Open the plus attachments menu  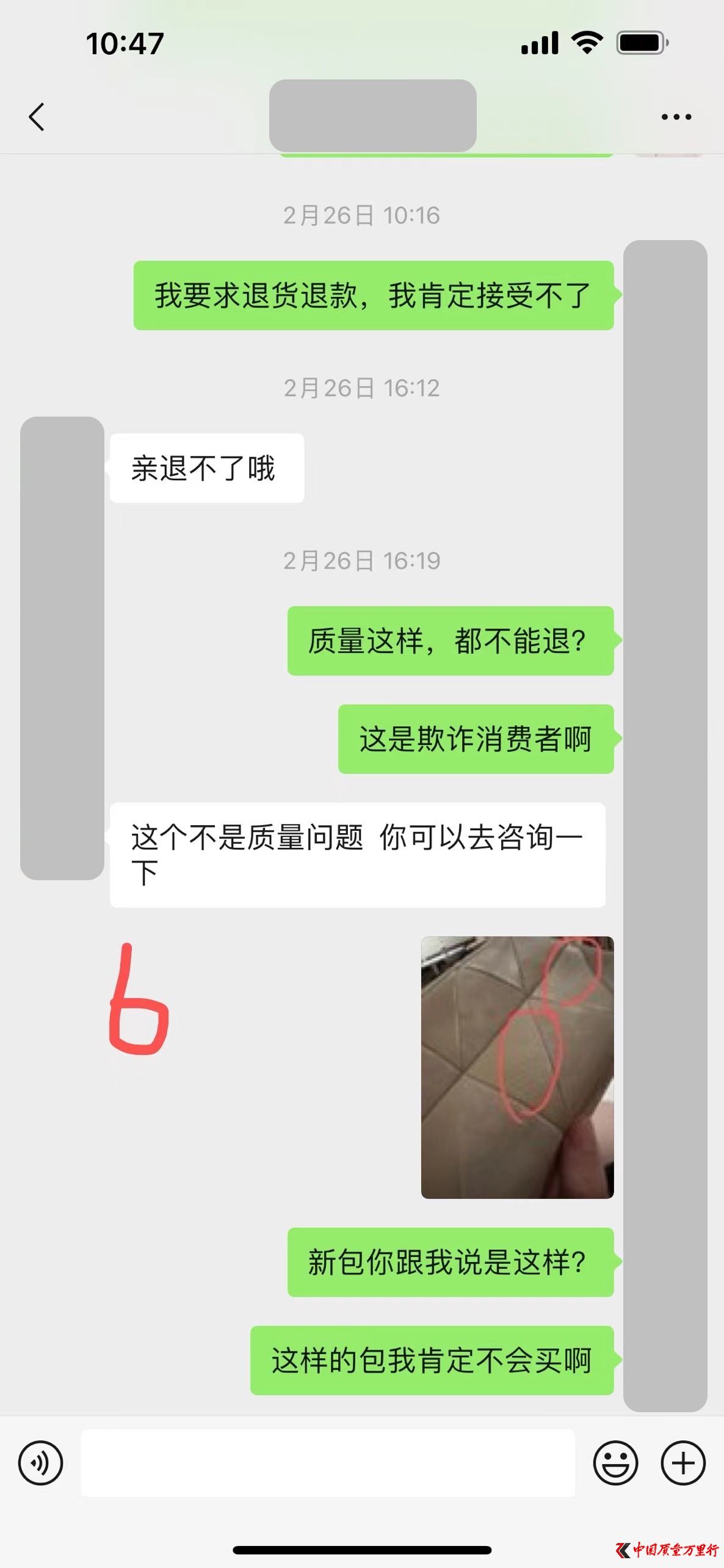click(683, 1463)
